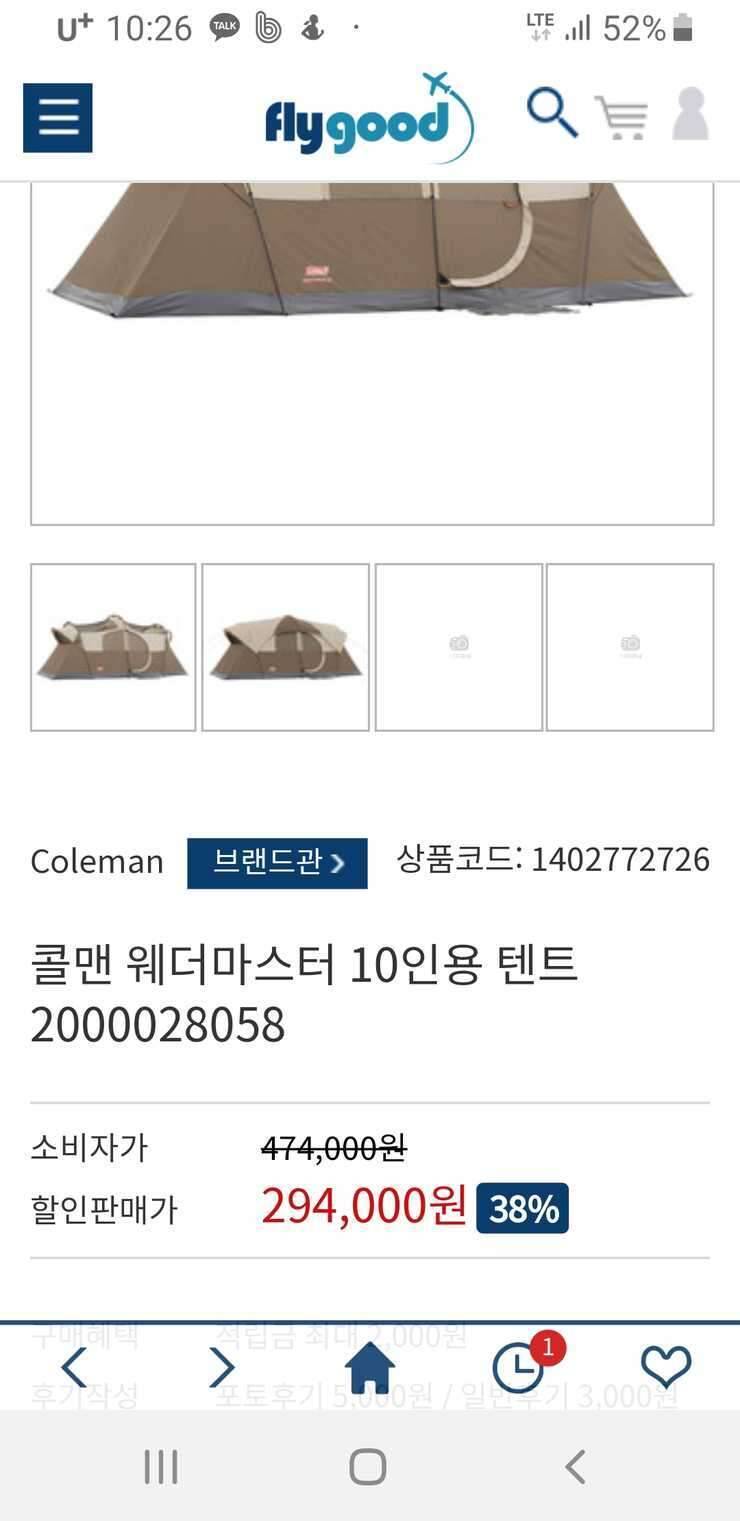Open the wishlist heart icon
The image size is (740, 1521).
pos(666,1367)
